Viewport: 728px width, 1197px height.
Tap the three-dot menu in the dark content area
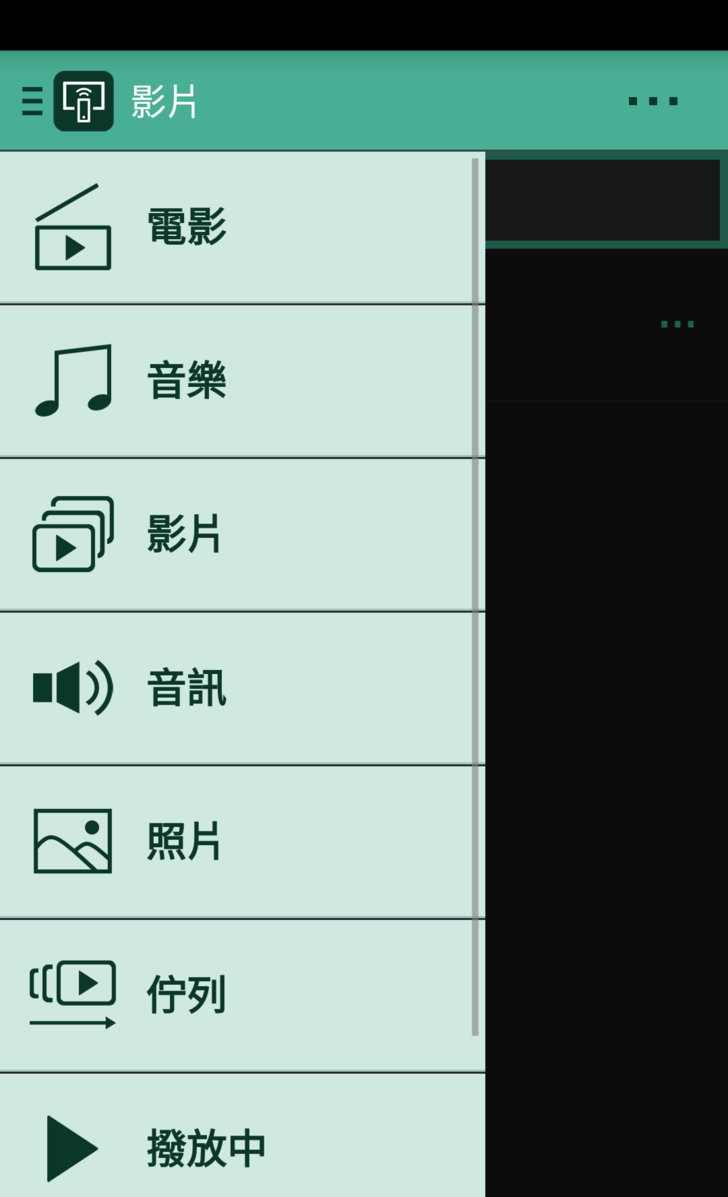(677, 324)
